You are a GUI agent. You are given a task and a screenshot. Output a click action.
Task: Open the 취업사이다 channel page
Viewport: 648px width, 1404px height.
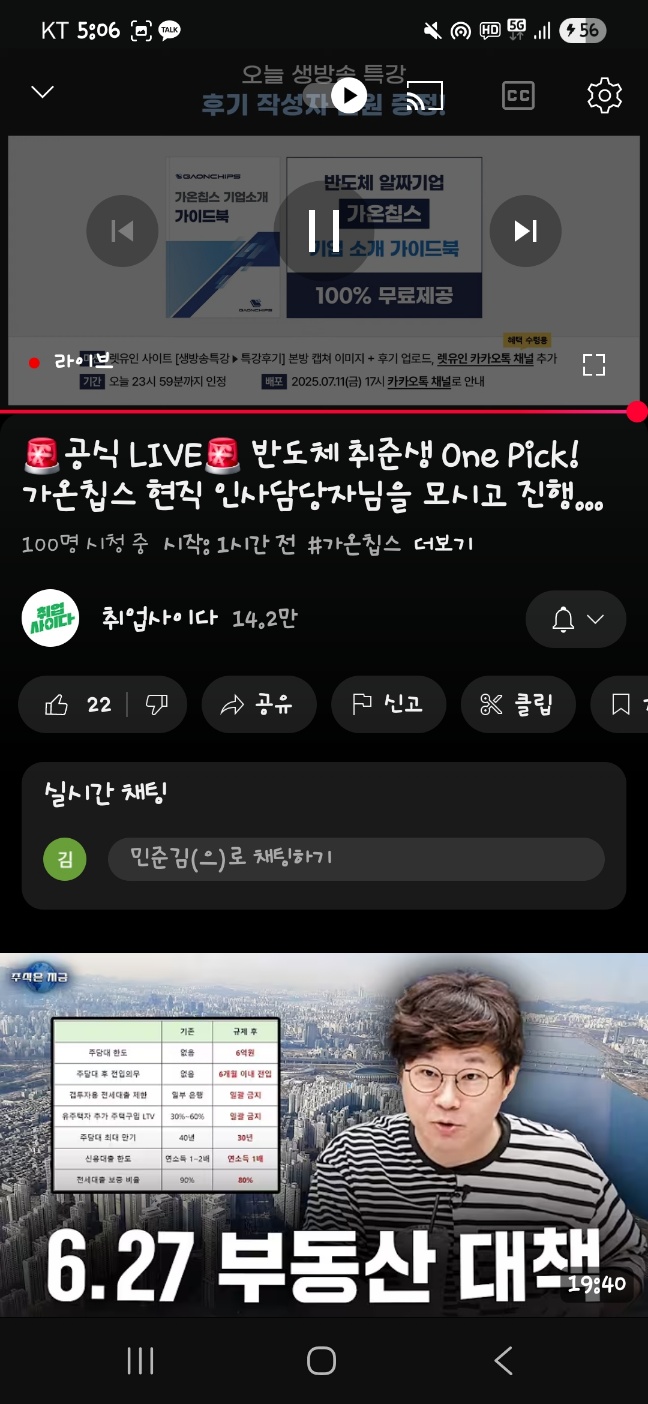pos(50,619)
